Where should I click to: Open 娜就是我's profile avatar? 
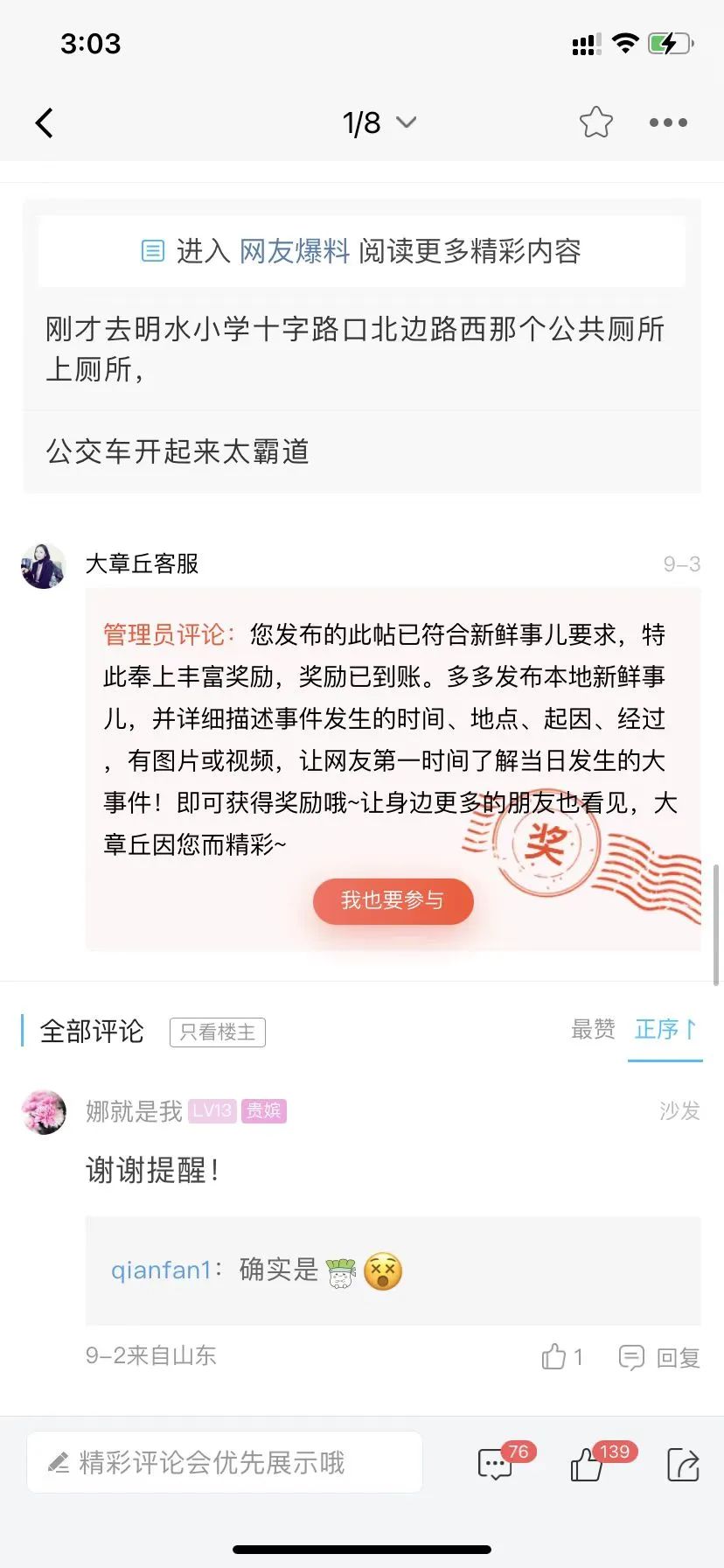(44, 1112)
